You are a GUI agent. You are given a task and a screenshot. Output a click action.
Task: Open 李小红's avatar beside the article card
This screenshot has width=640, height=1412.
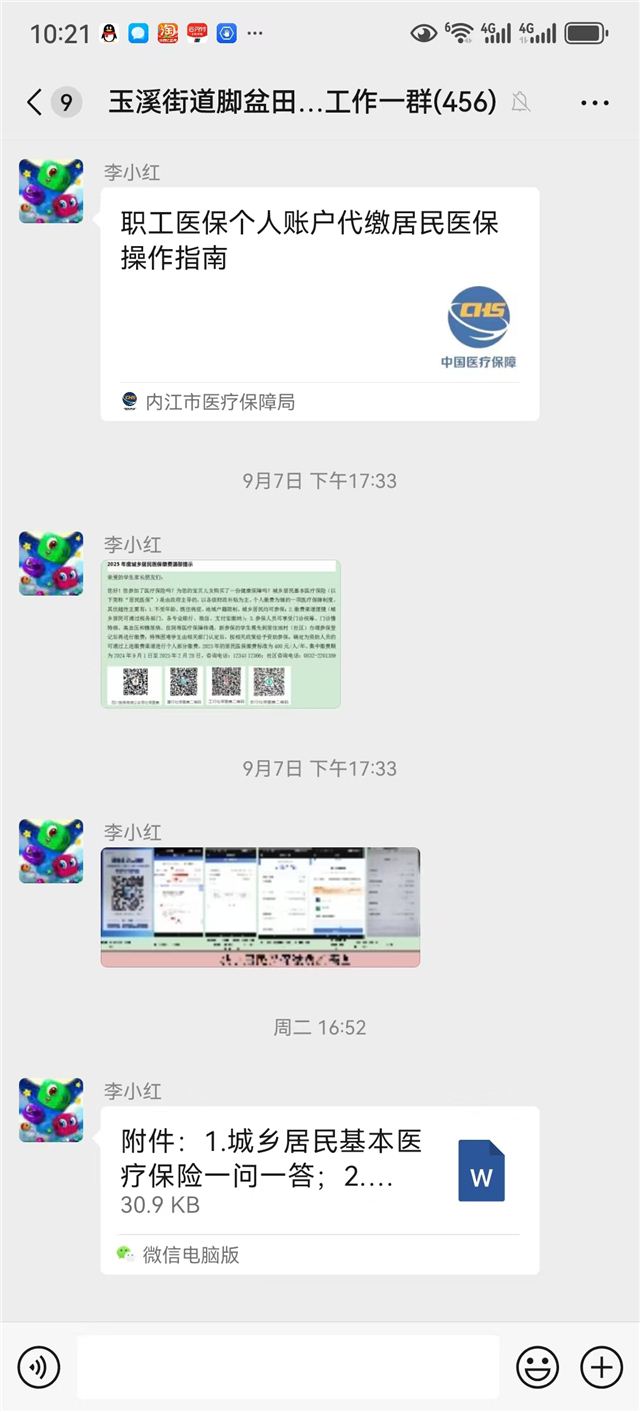51,191
